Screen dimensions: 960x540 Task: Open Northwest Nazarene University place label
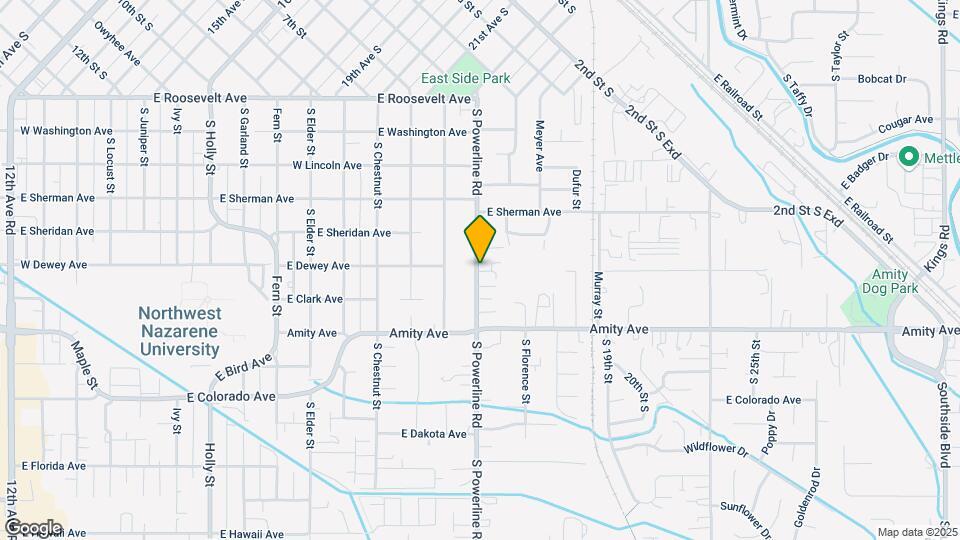180,331
